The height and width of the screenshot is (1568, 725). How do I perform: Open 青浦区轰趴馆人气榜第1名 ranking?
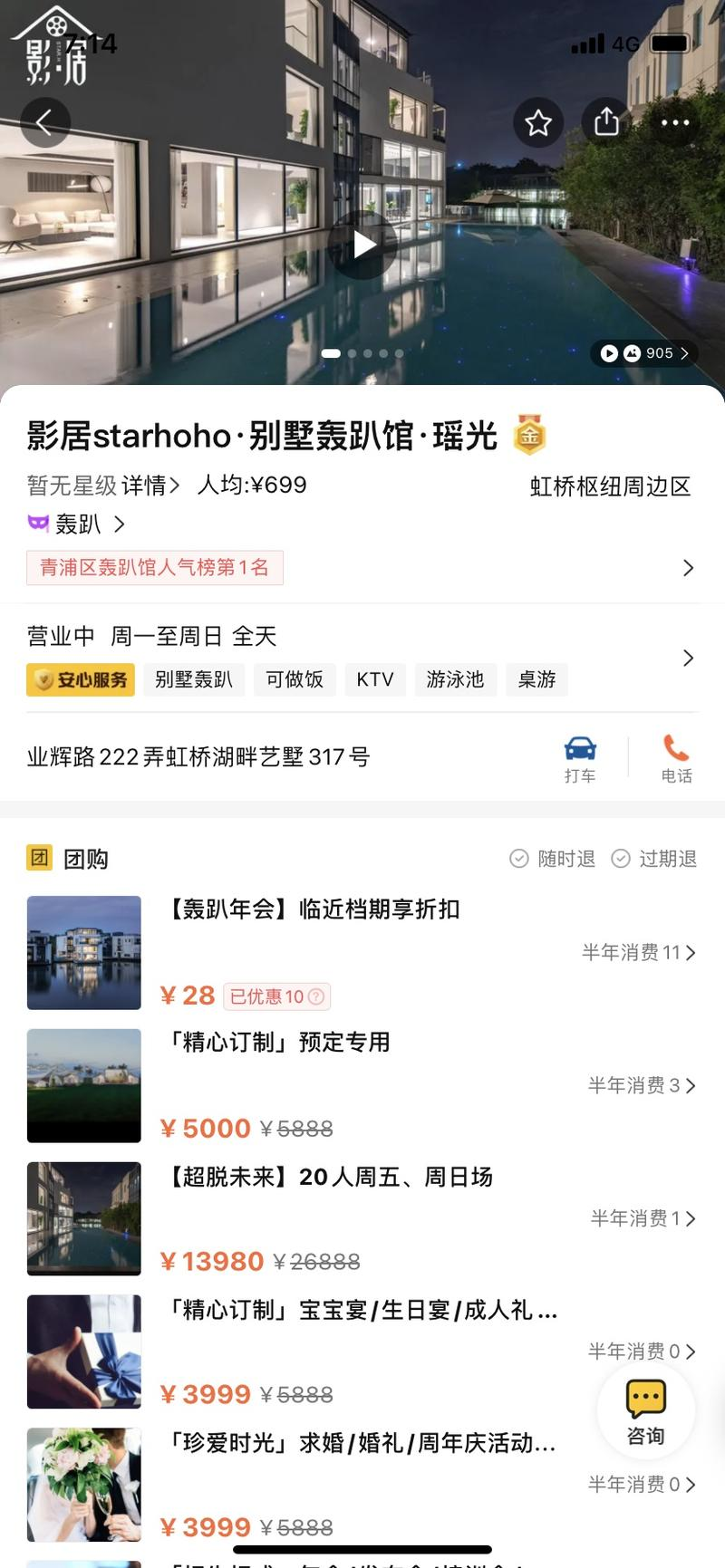coord(155,568)
